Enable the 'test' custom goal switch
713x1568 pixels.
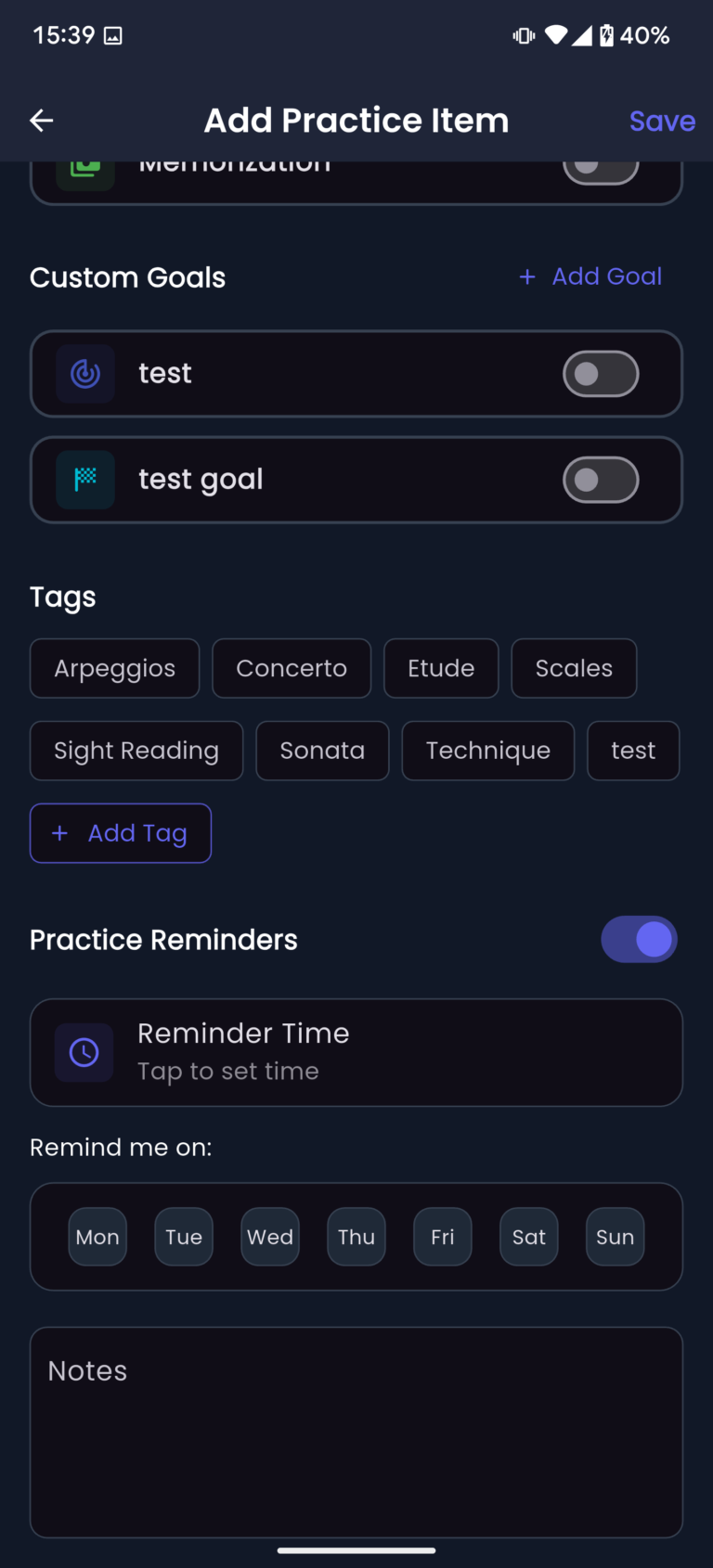(601, 374)
